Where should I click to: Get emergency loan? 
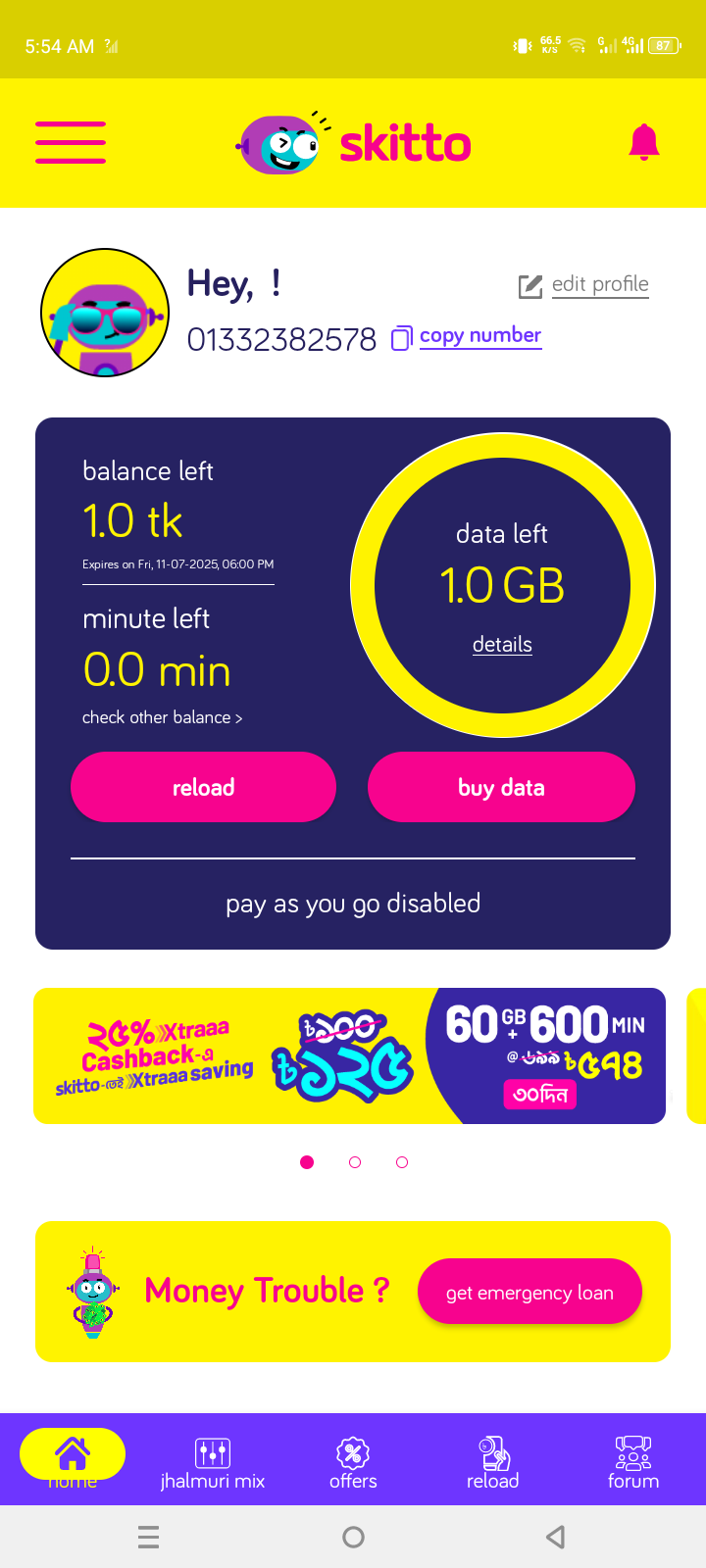click(529, 1292)
